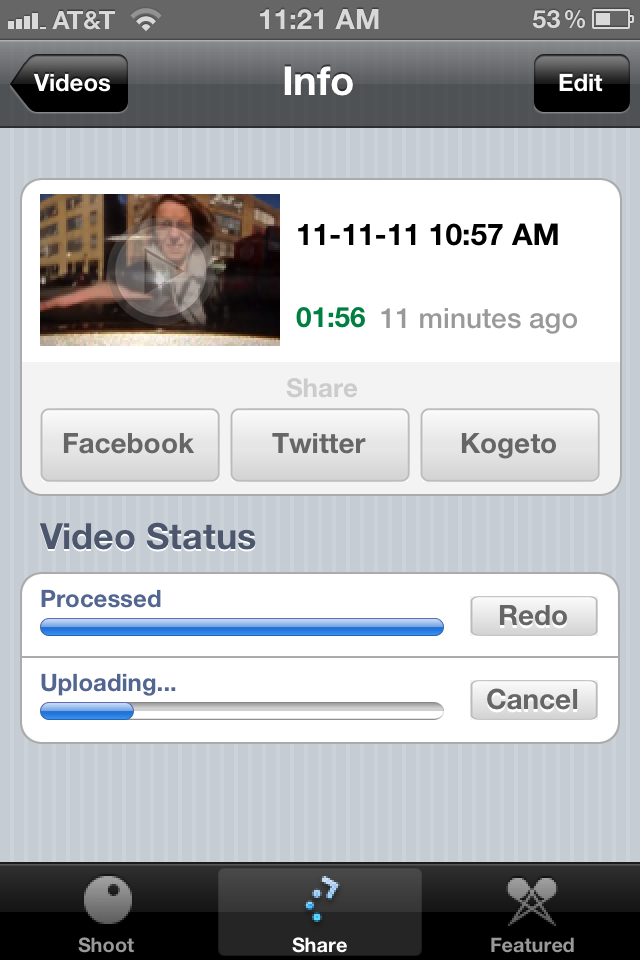This screenshot has width=640, height=960.
Task: Cancel the ongoing upload
Action: (533, 700)
